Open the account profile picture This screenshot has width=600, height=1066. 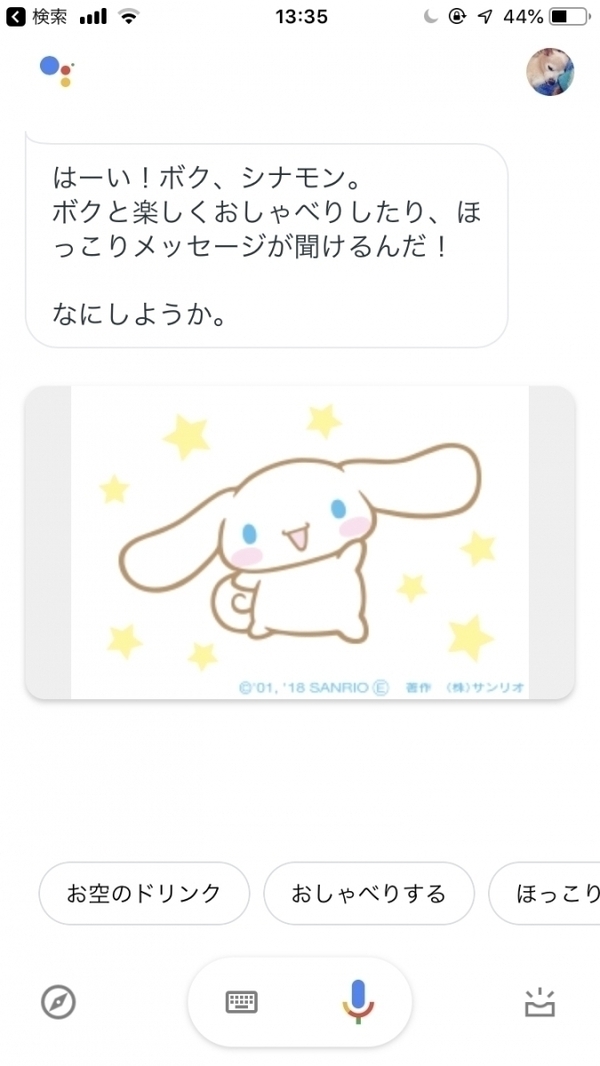pyautogui.click(x=551, y=71)
